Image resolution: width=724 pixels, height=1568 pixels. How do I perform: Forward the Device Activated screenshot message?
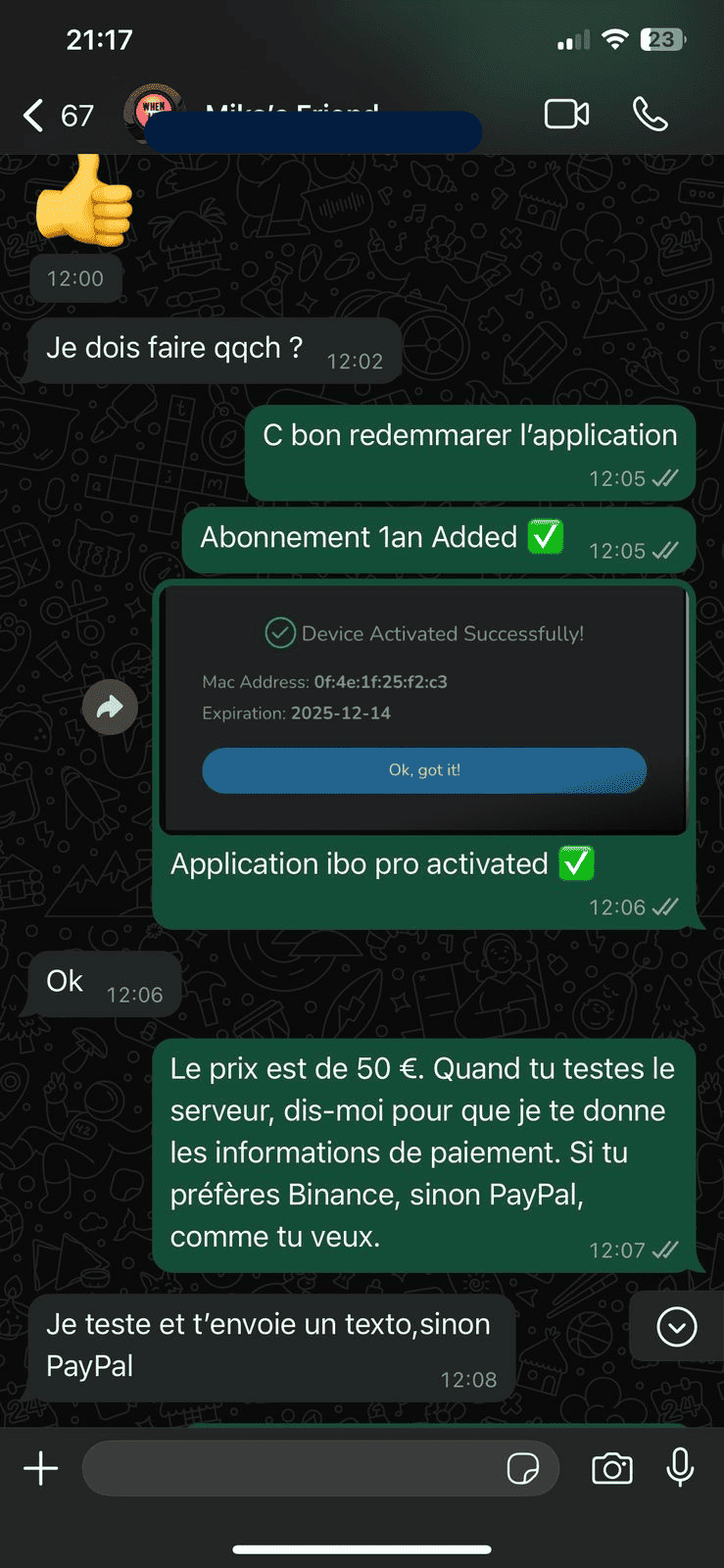(110, 707)
